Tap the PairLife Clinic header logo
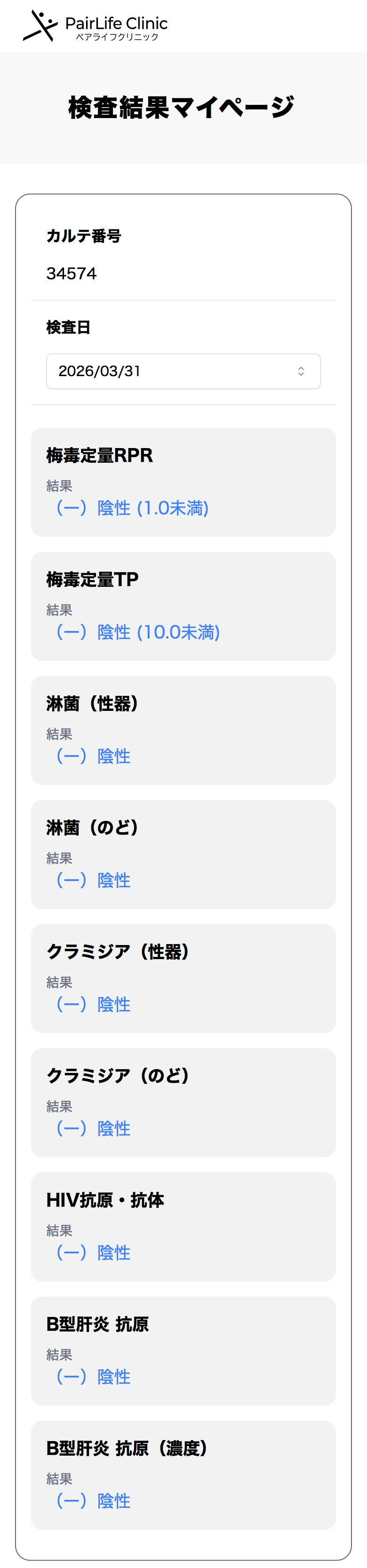Viewport: 367px width, 1568px height. 95,27
